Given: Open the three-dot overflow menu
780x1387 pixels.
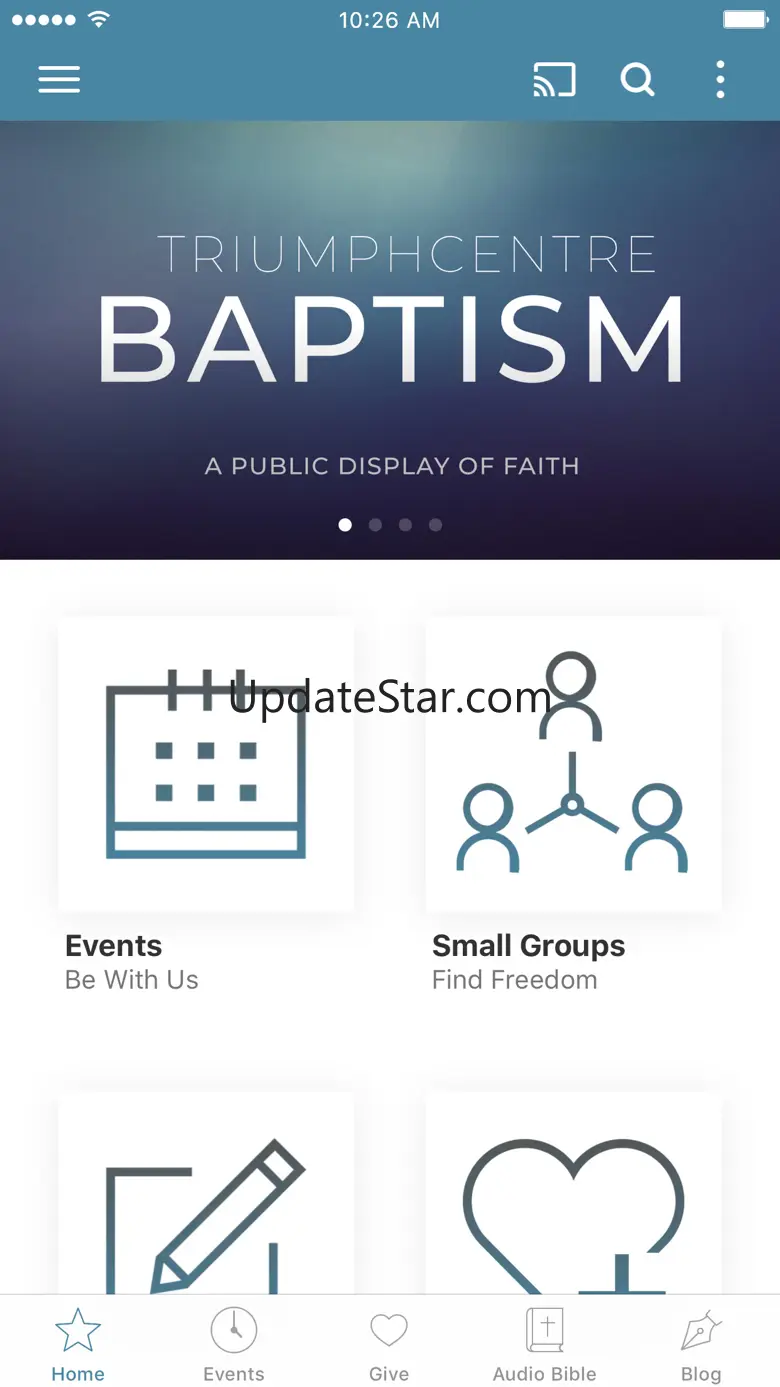Looking at the screenshot, I should click(x=720, y=79).
